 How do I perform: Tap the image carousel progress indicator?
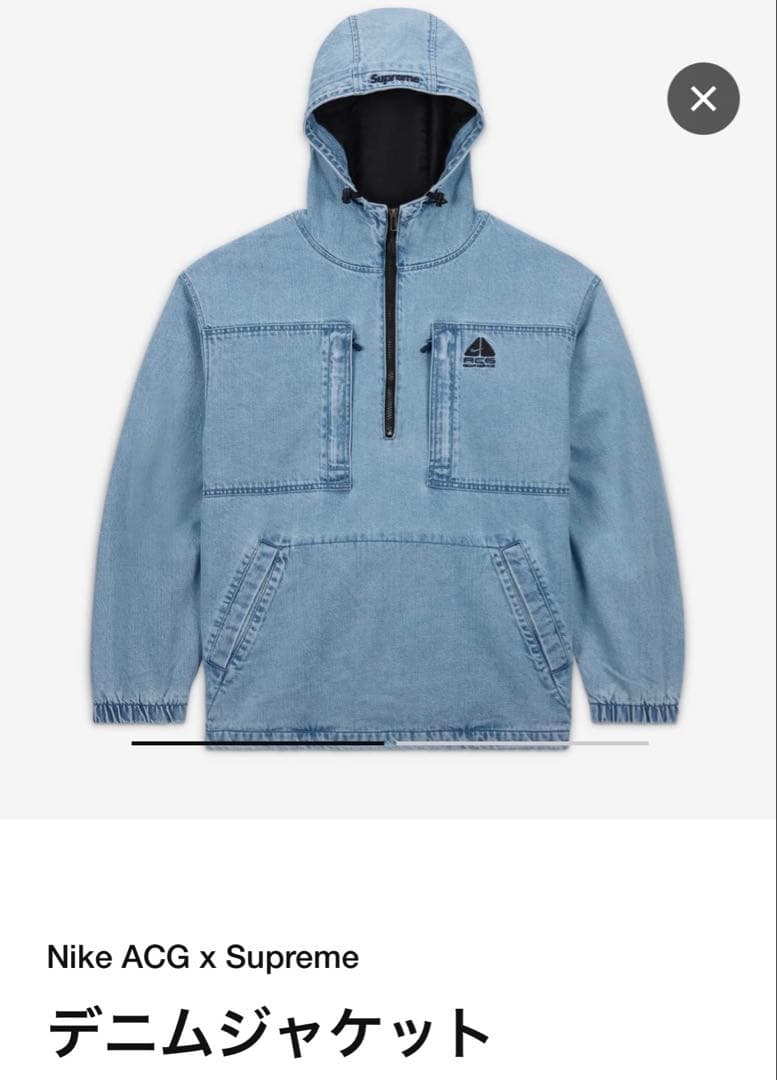(389, 743)
